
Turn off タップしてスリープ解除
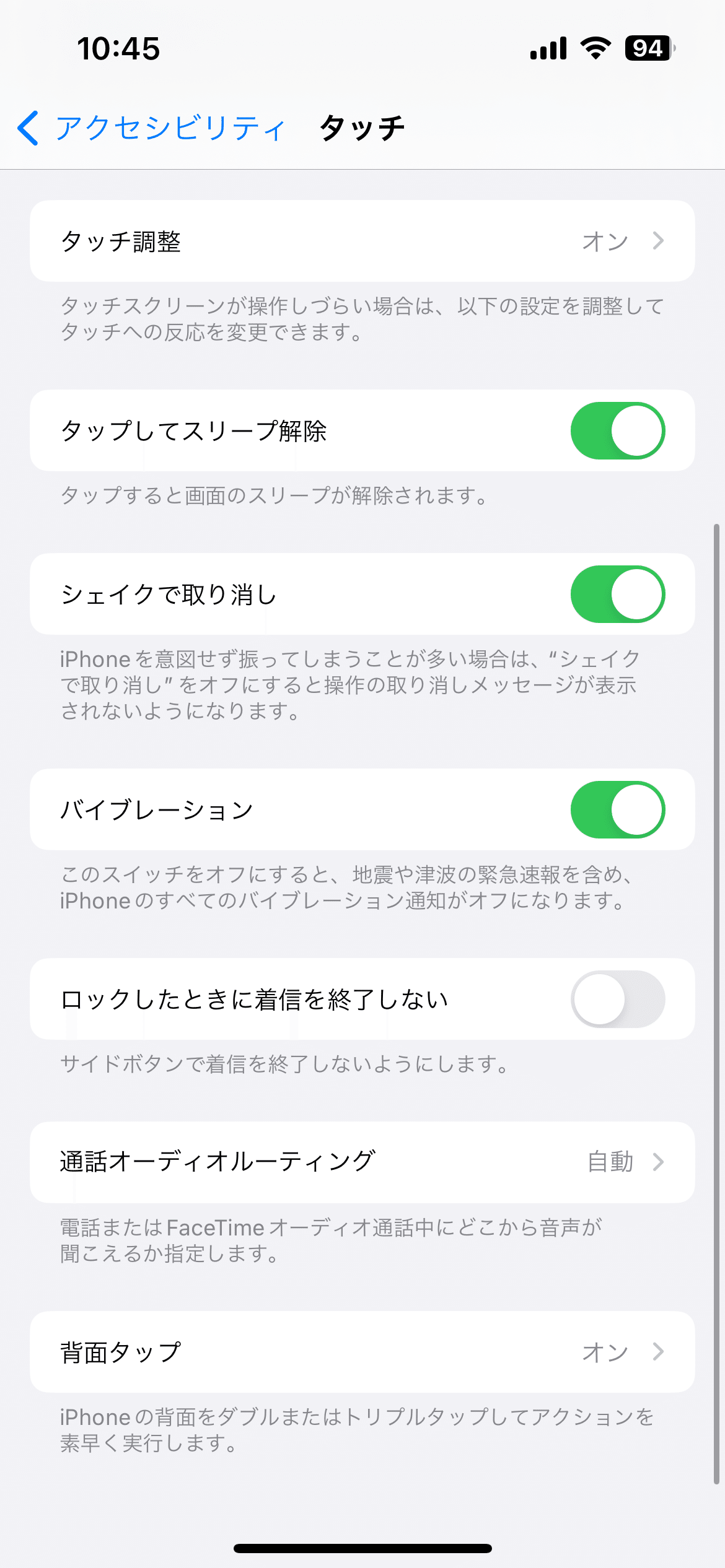tap(617, 431)
